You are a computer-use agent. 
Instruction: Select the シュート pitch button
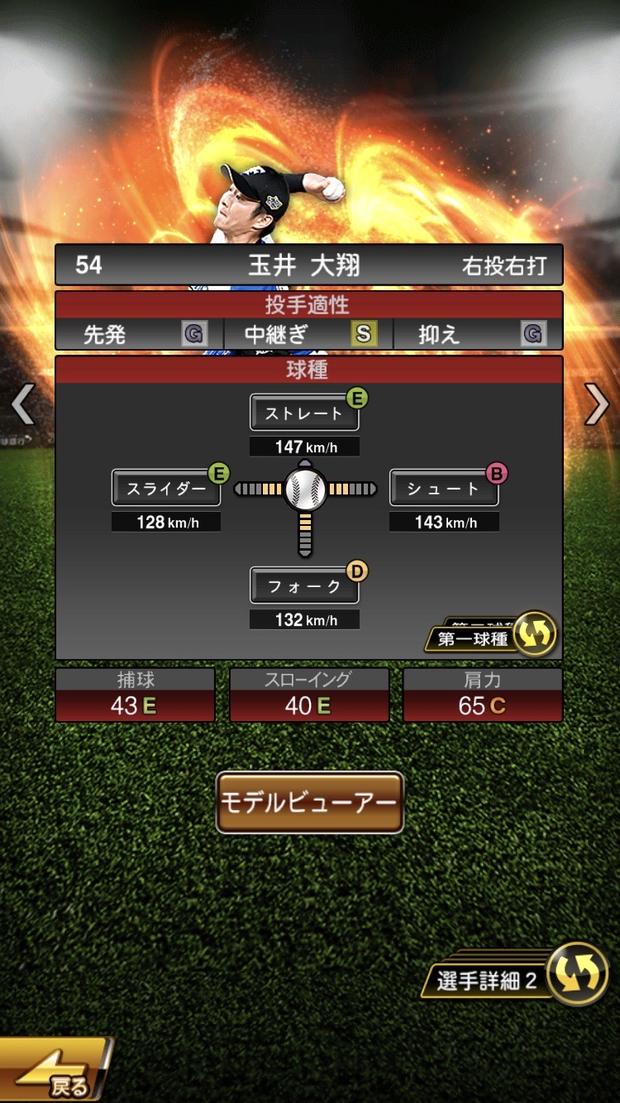(x=443, y=488)
